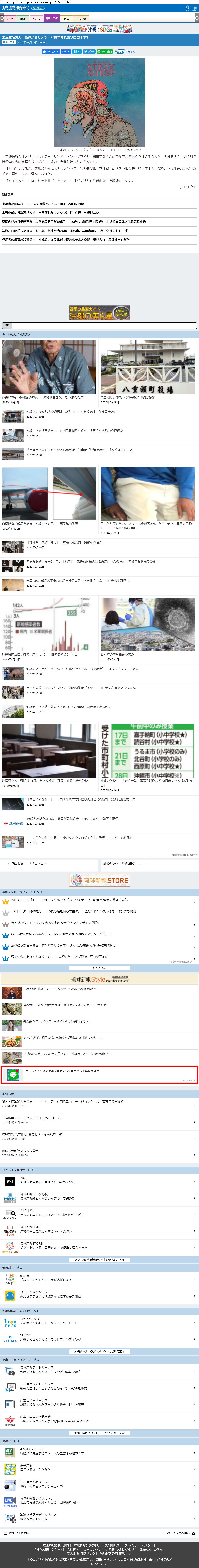The width and height of the screenshot is (199, 1568).
Task: Switch to the エンタメ tab
Action: [81, 19]
